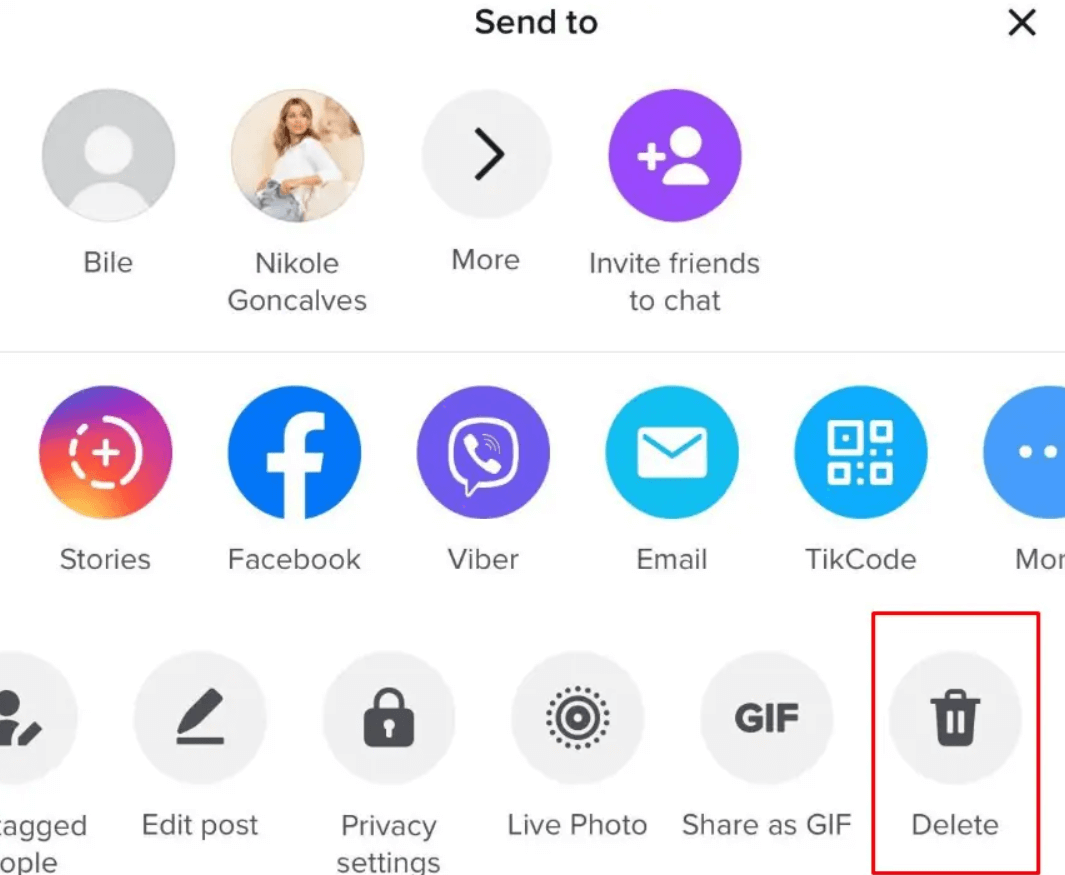Share the post by Email

[x=672, y=452]
